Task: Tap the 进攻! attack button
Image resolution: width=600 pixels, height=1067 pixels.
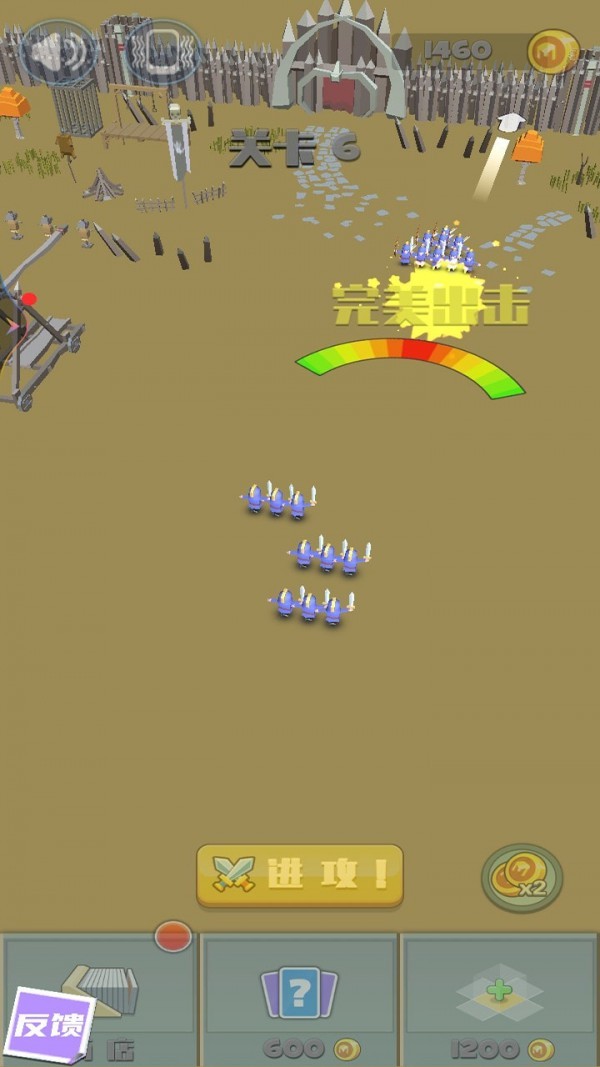Action: coord(300,875)
